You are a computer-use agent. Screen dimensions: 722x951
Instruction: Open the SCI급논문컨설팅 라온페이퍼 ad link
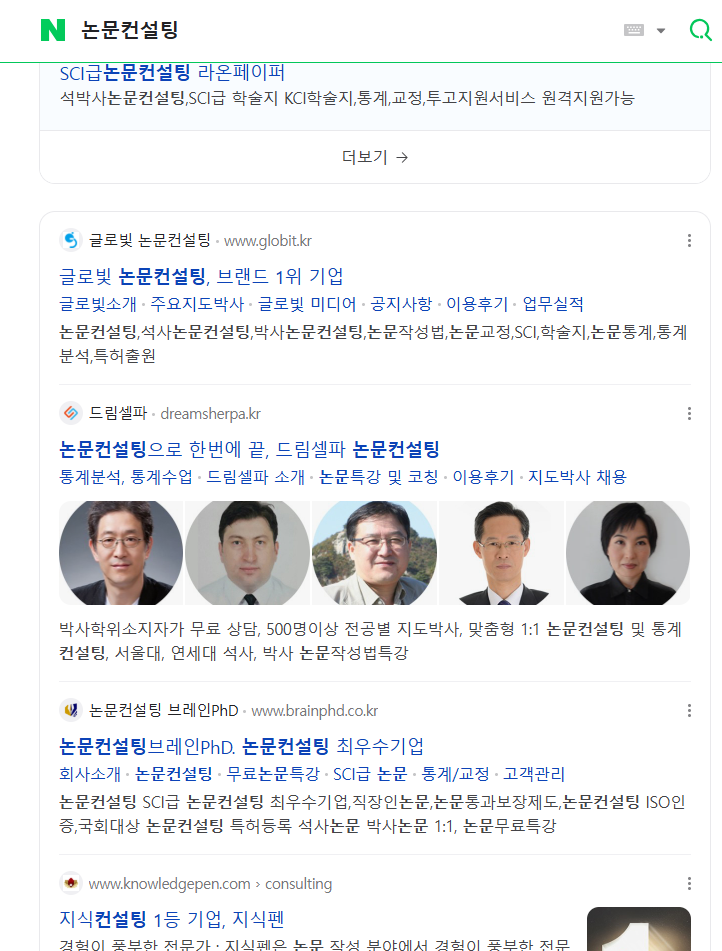[x=172, y=72]
